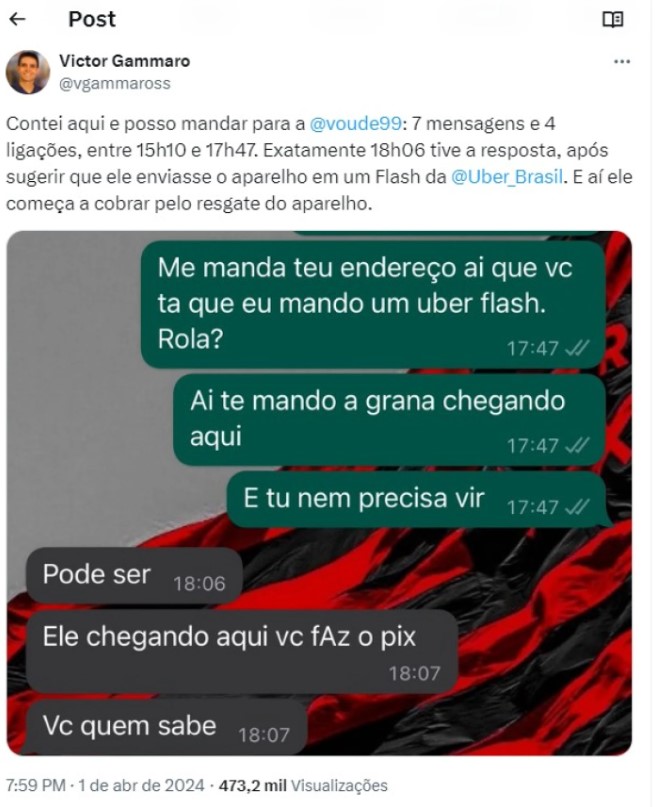
Task: Open Victor Gammaro's name link
Action: click(124, 61)
